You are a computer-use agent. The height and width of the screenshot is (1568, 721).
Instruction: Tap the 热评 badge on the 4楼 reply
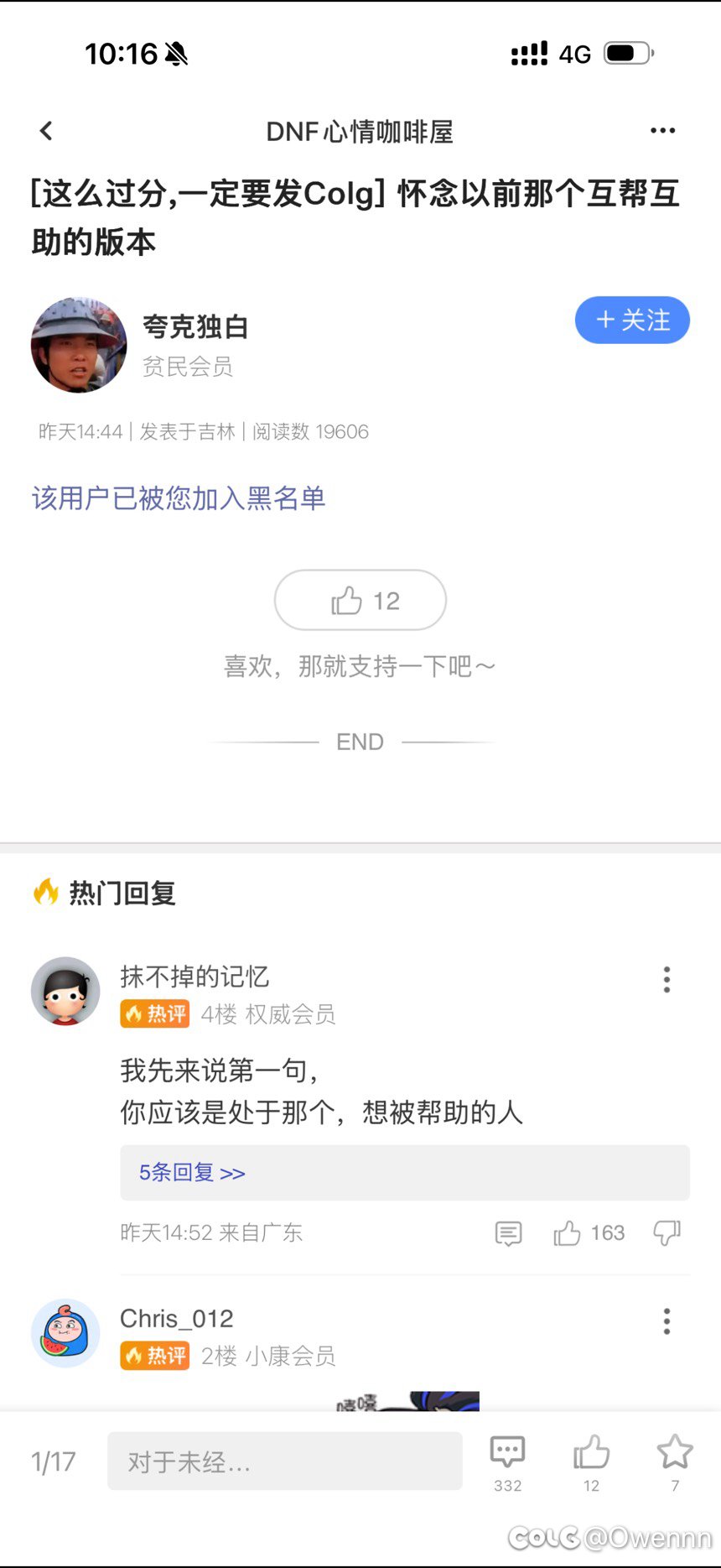pos(155,1014)
